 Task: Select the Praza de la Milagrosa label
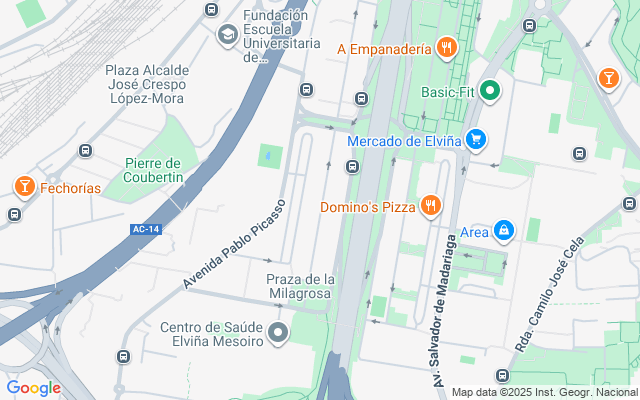[299, 286]
